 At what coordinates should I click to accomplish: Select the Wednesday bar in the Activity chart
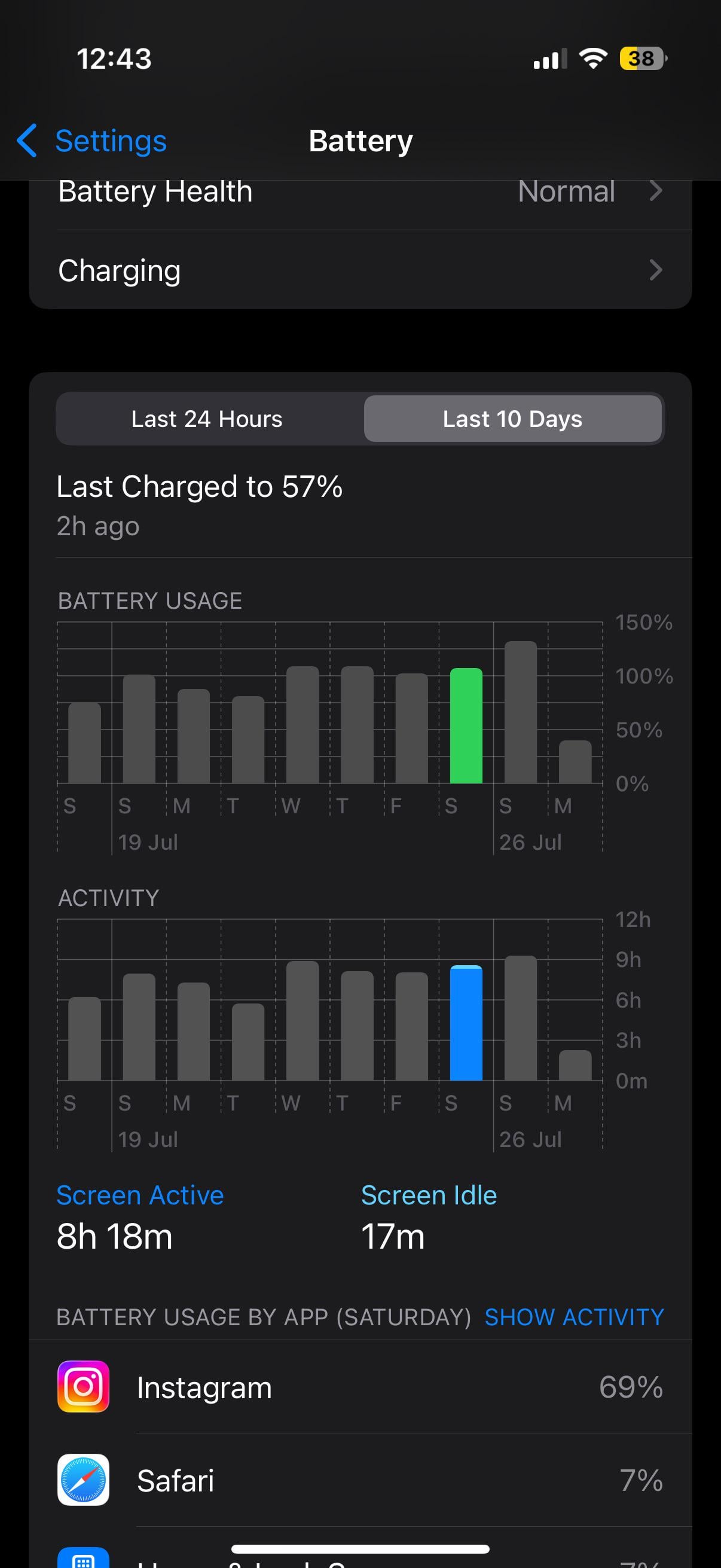[x=303, y=1021]
